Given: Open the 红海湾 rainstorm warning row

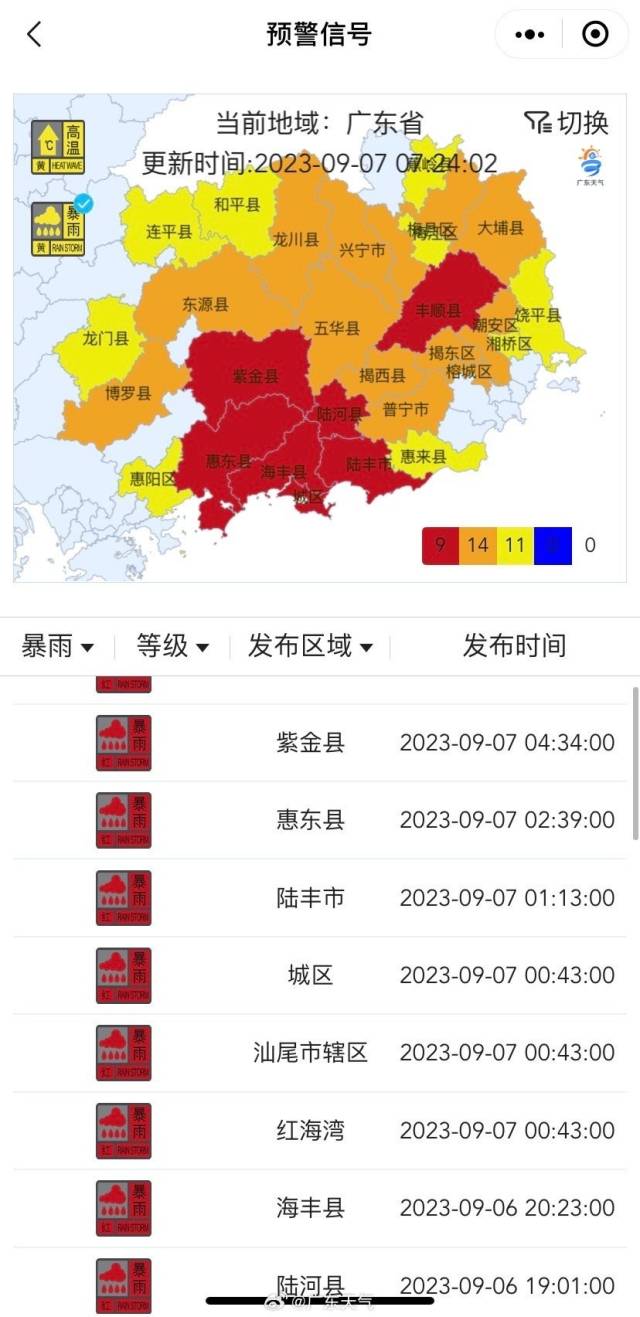Looking at the screenshot, I should tap(320, 1130).
